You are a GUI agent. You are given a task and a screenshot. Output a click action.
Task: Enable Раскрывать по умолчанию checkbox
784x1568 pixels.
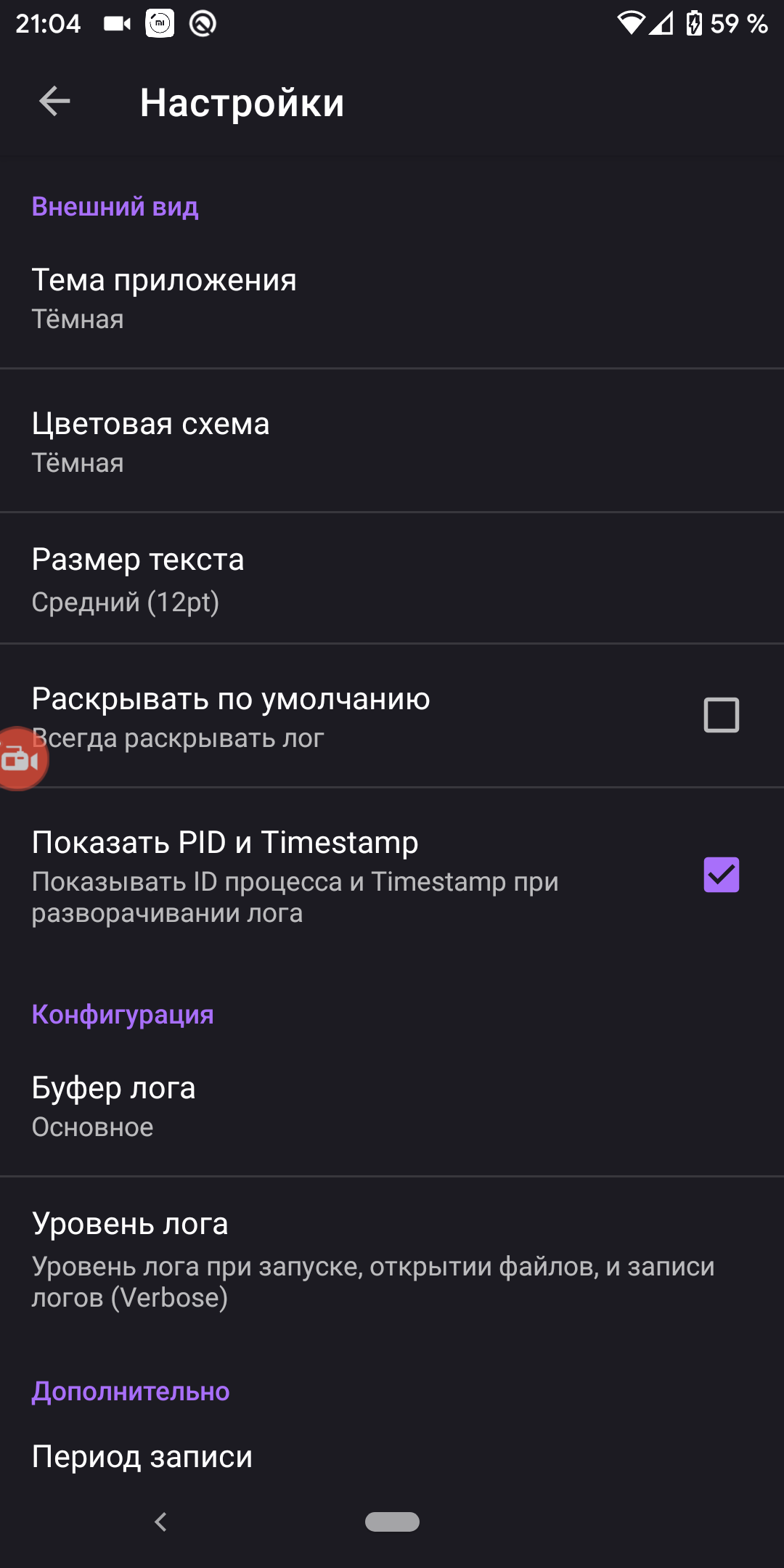(721, 715)
